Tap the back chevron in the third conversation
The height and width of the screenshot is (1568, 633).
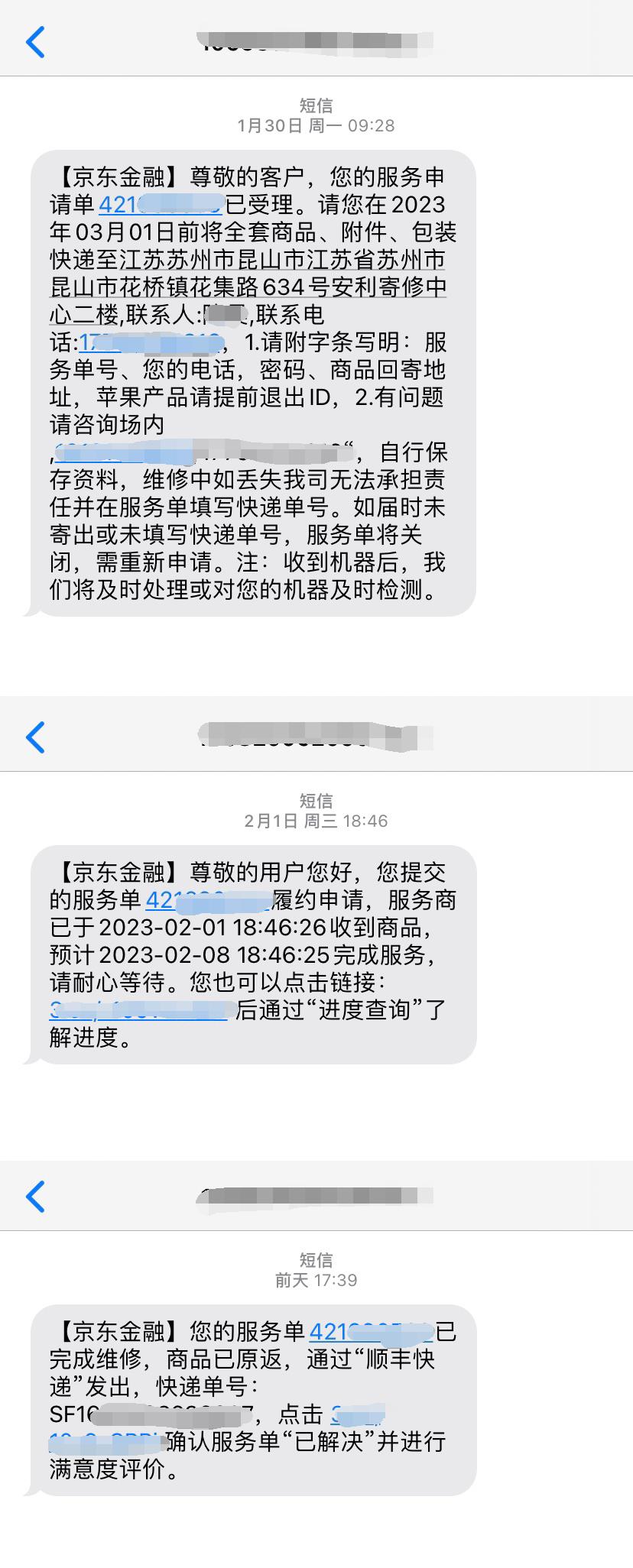coord(34,1196)
